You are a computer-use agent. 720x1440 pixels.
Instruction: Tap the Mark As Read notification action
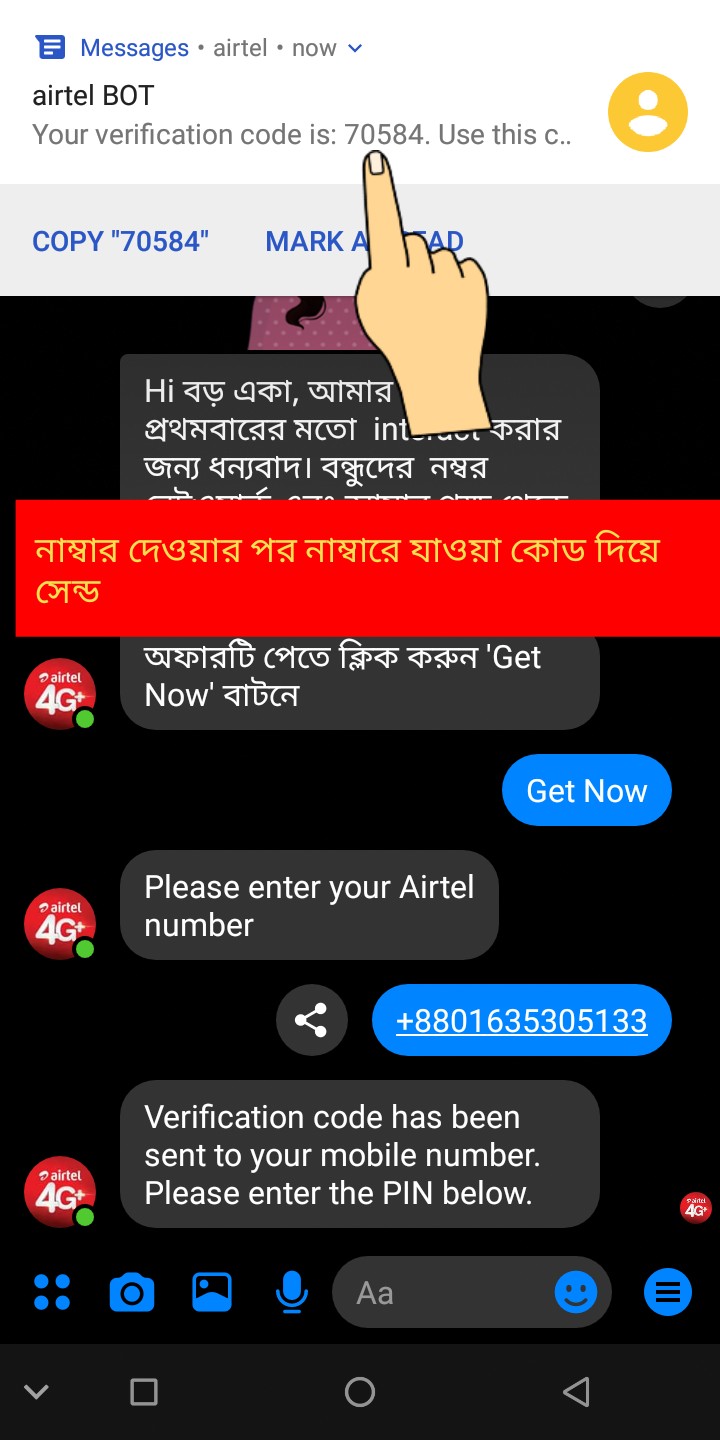click(310, 241)
